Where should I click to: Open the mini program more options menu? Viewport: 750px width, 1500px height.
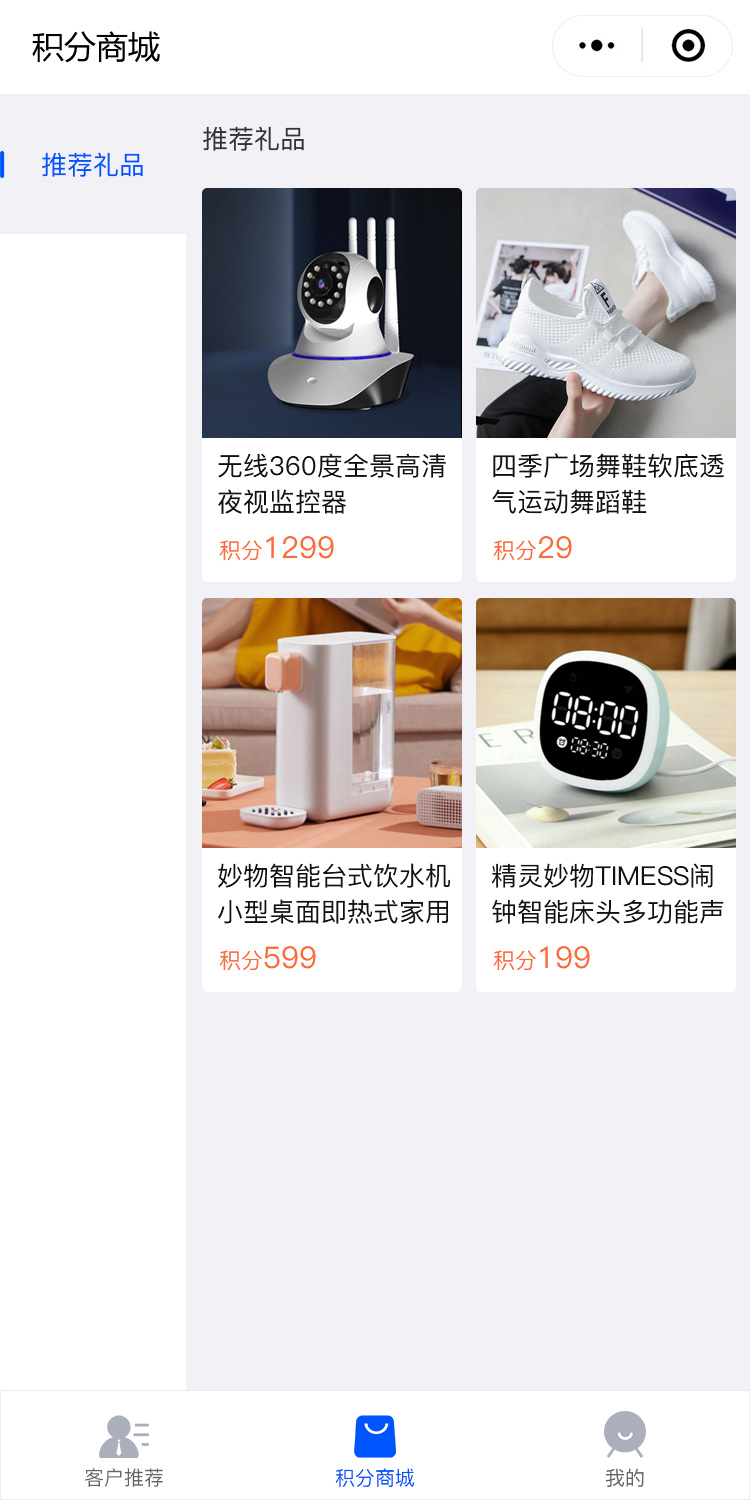pos(597,46)
